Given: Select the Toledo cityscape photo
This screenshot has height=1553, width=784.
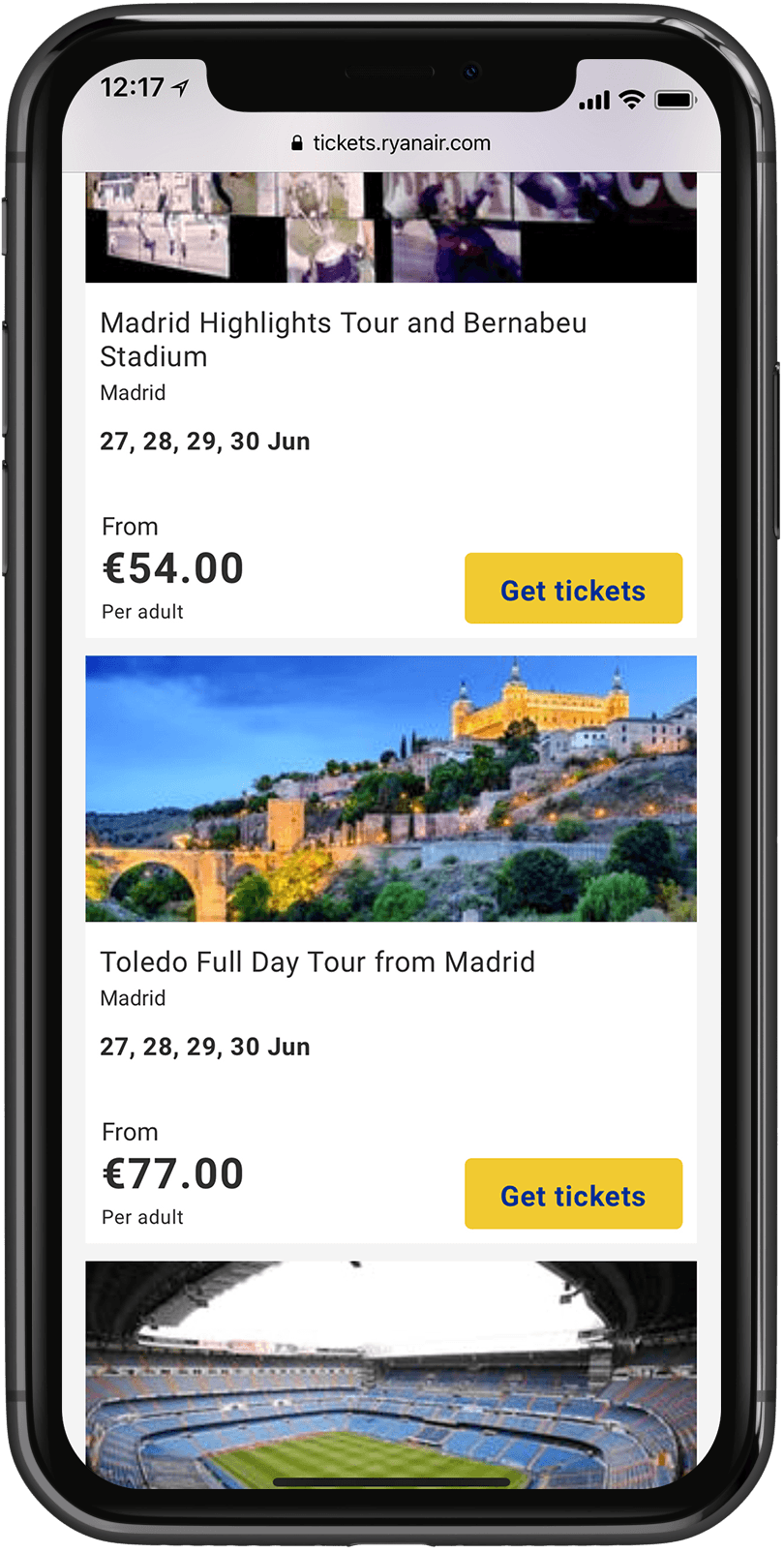Looking at the screenshot, I should pyautogui.click(x=391, y=787).
